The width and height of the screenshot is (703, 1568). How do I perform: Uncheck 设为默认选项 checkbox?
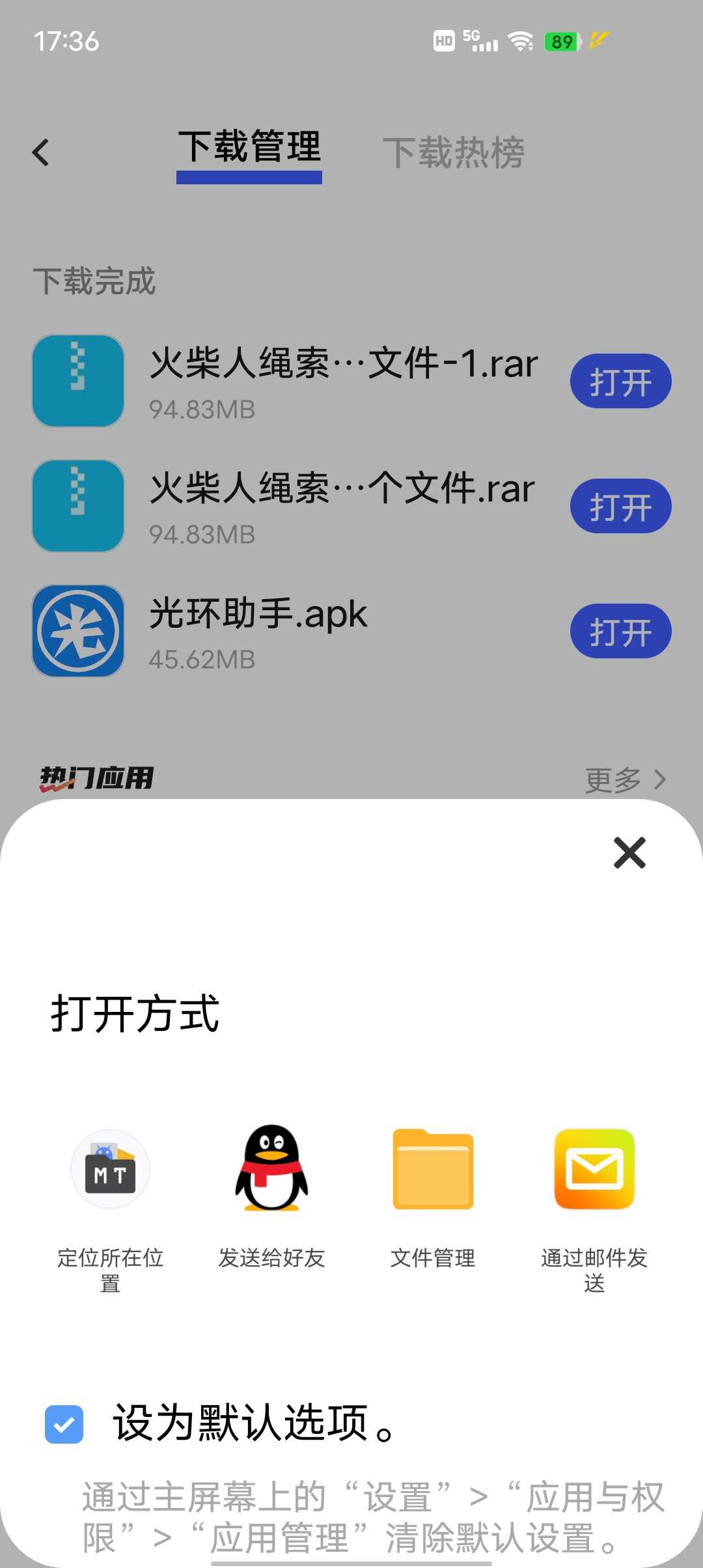tap(64, 1424)
